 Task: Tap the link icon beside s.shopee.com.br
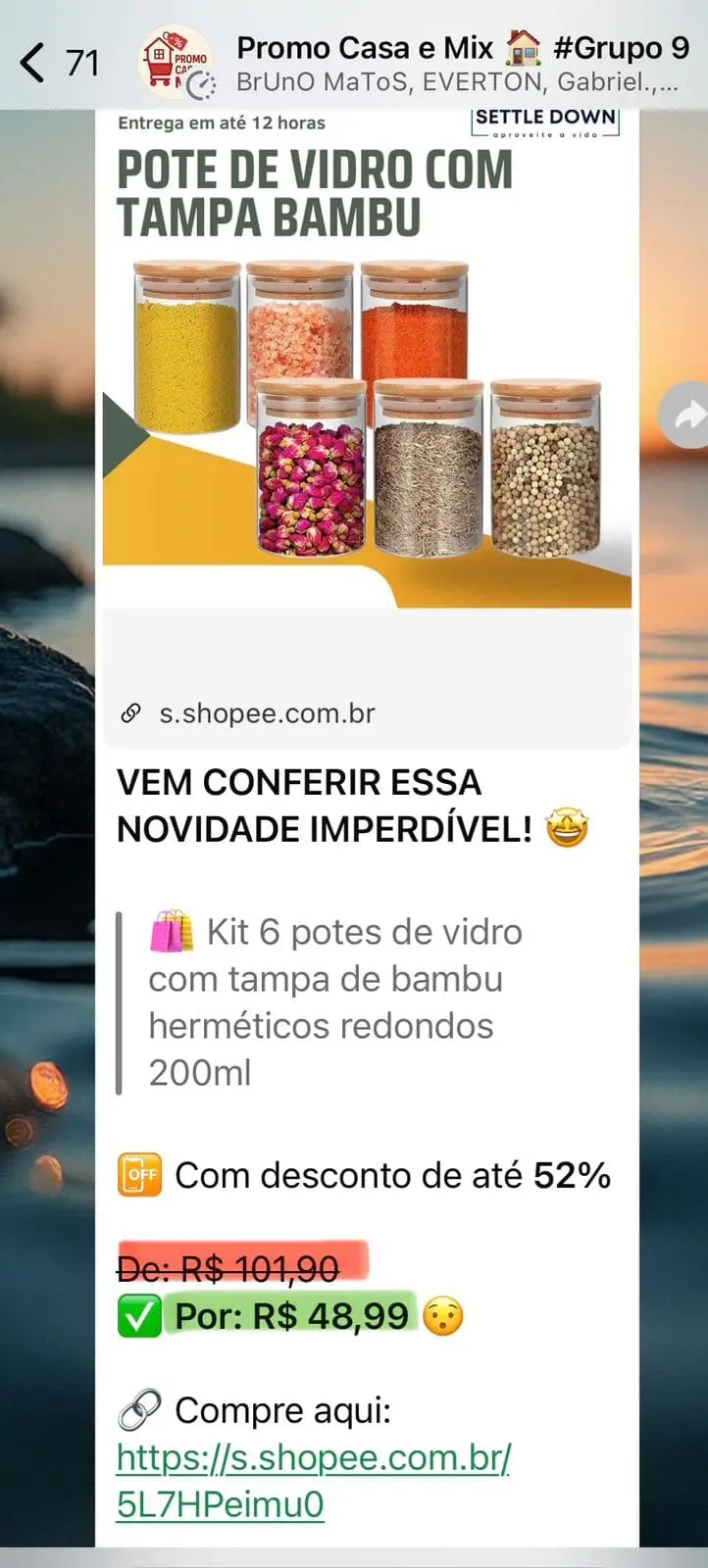(130, 713)
